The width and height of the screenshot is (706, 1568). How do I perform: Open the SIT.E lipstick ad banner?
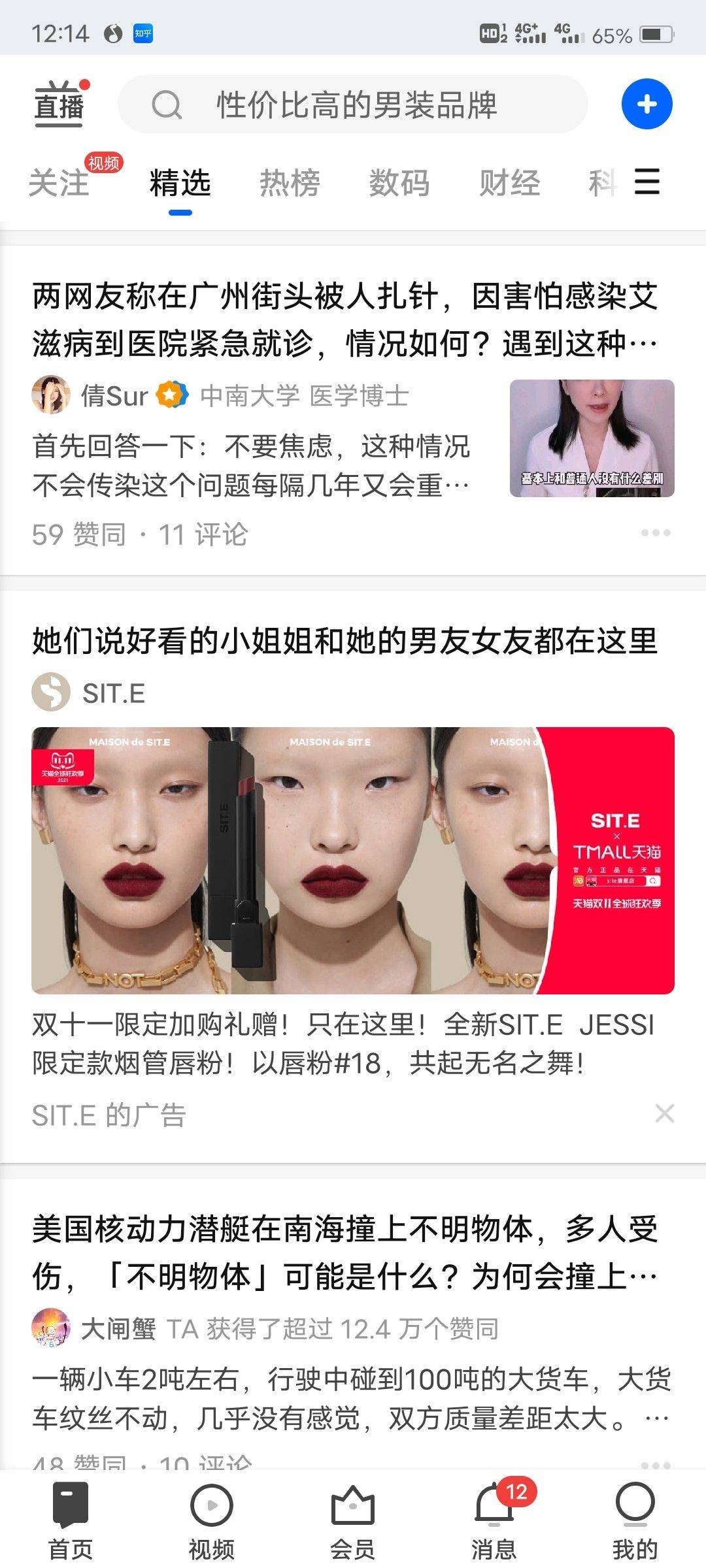point(353,860)
